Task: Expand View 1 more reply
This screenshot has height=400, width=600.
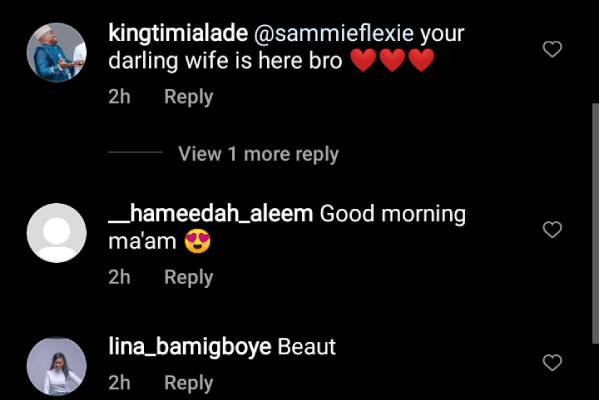Action: coord(258,154)
